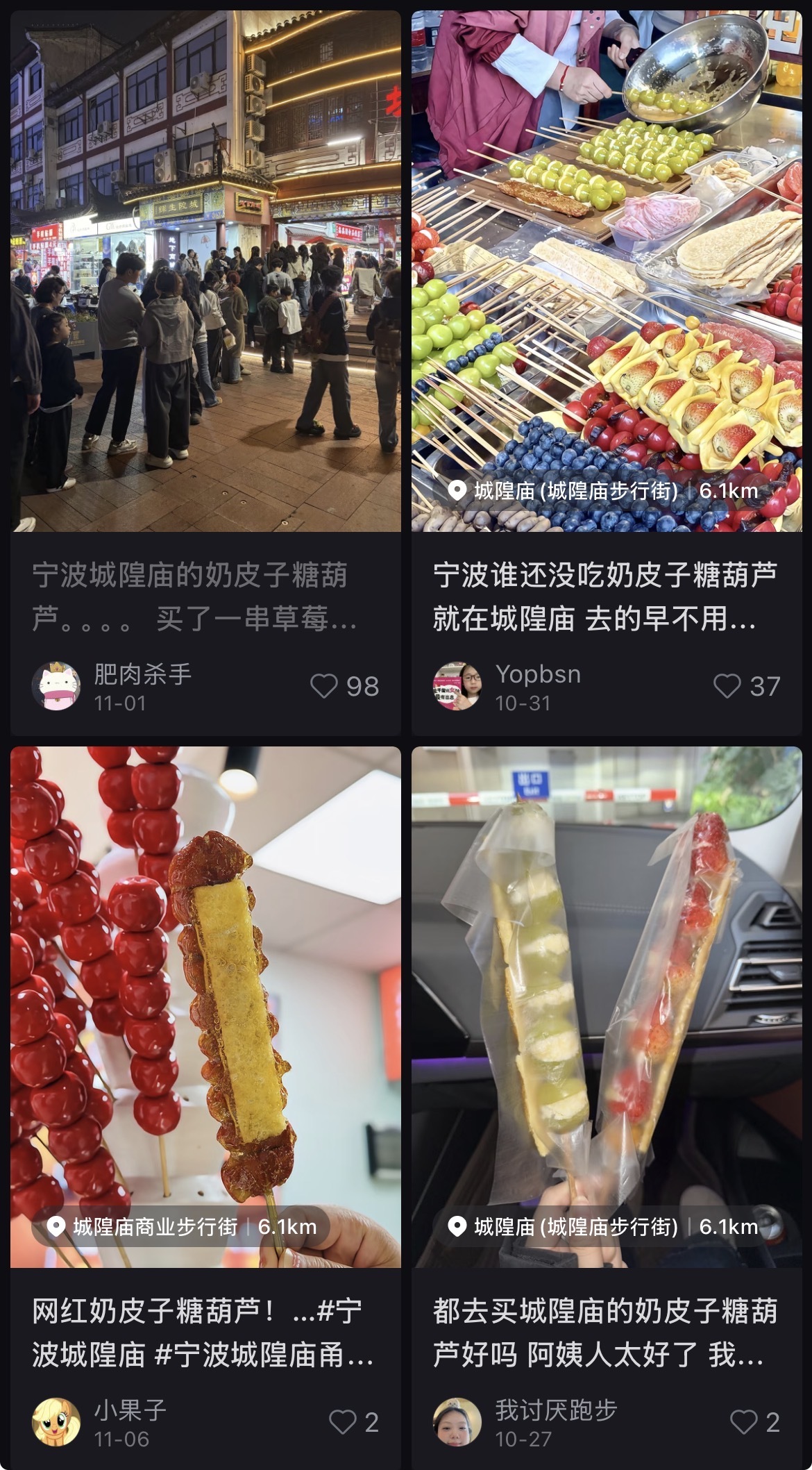Go to 我讨厌跑步's profile avatar
Image resolution: width=812 pixels, height=1470 pixels.
pyautogui.click(x=457, y=1421)
